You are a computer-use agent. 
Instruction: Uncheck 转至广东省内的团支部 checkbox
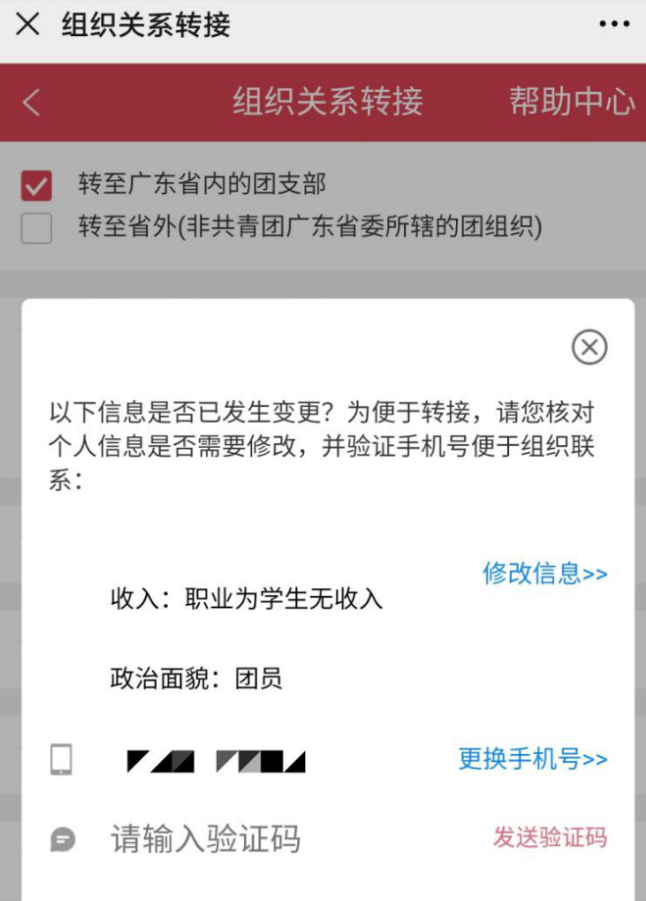click(37, 185)
